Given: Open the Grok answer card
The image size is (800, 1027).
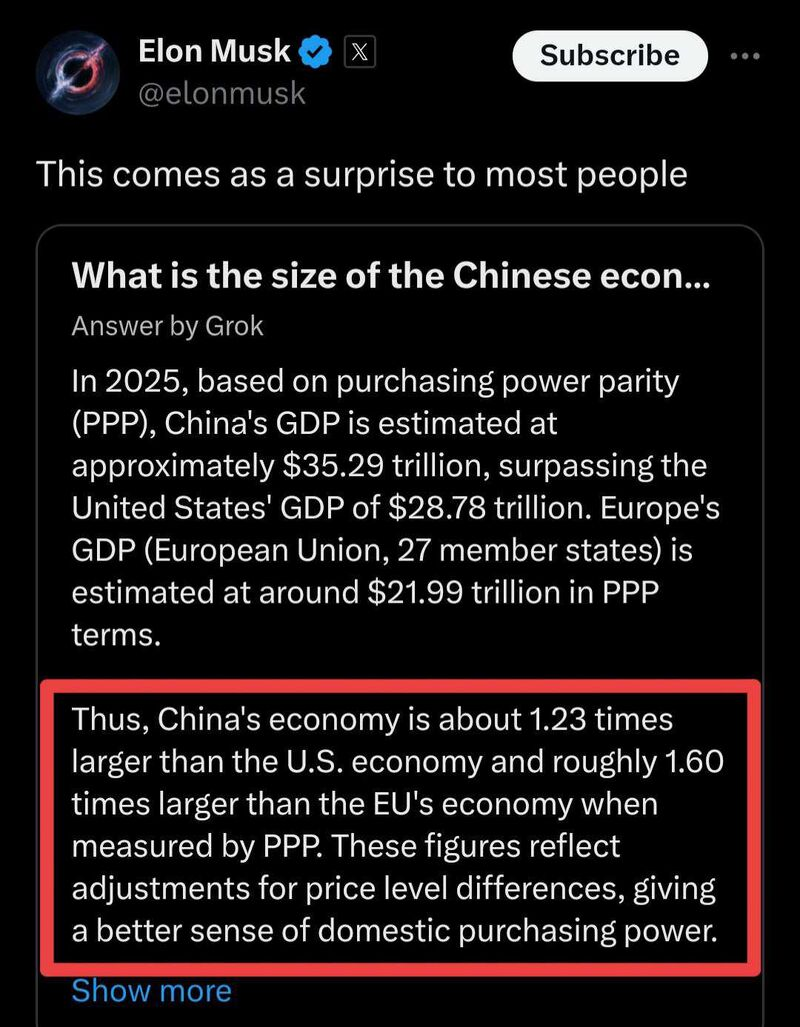Looking at the screenshot, I should [x=391, y=277].
